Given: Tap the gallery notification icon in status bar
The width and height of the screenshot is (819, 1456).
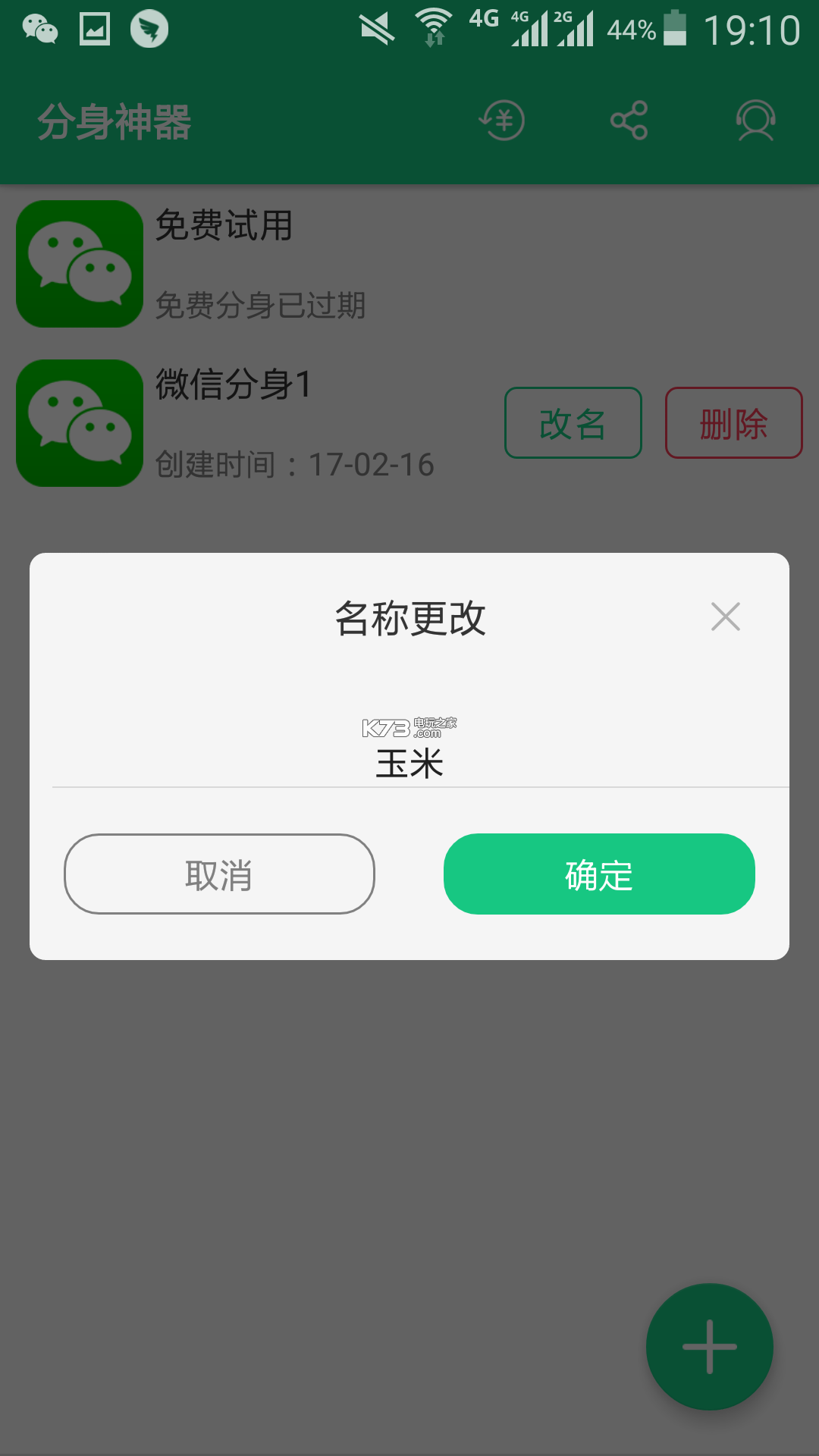Looking at the screenshot, I should pos(94,29).
